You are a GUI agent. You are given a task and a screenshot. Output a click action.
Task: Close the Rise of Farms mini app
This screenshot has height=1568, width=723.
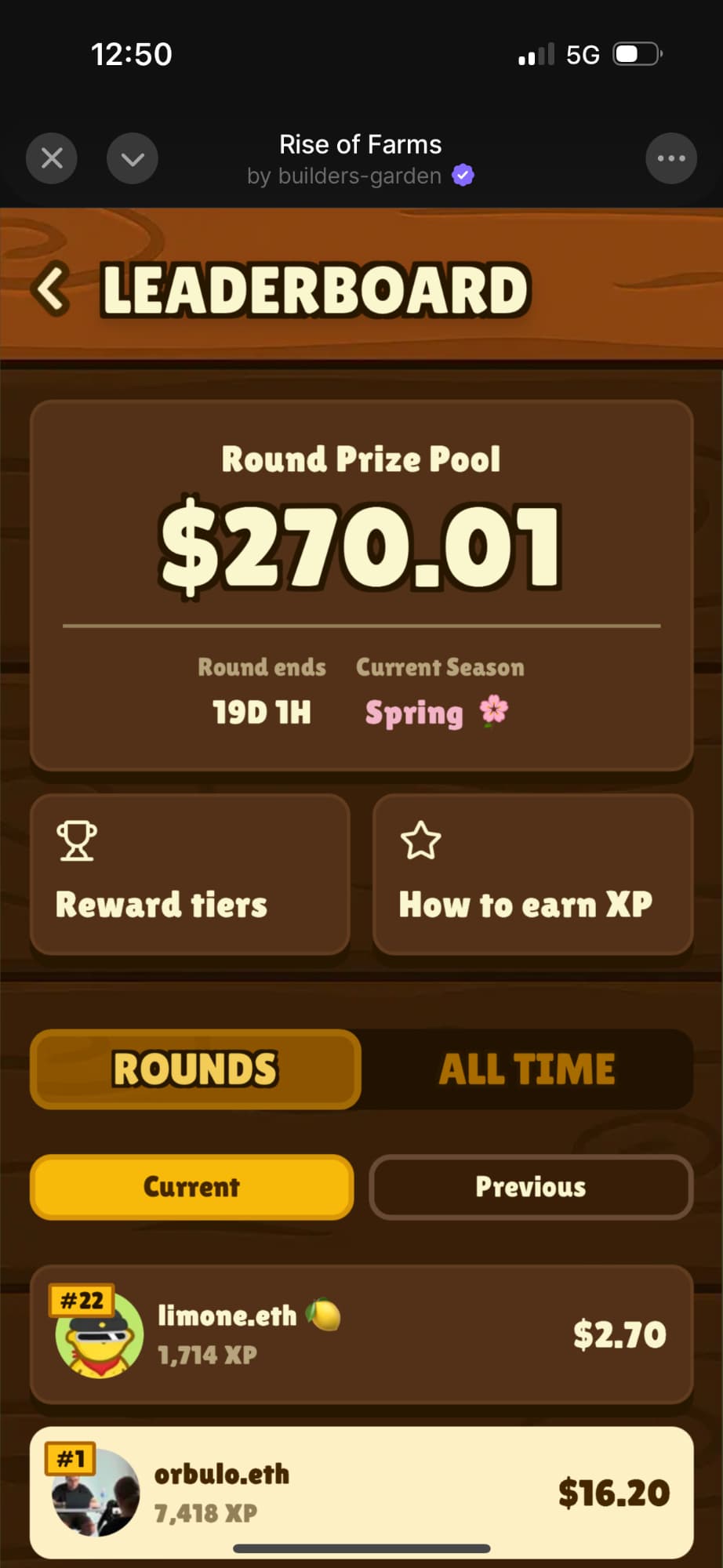click(x=52, y=158)
